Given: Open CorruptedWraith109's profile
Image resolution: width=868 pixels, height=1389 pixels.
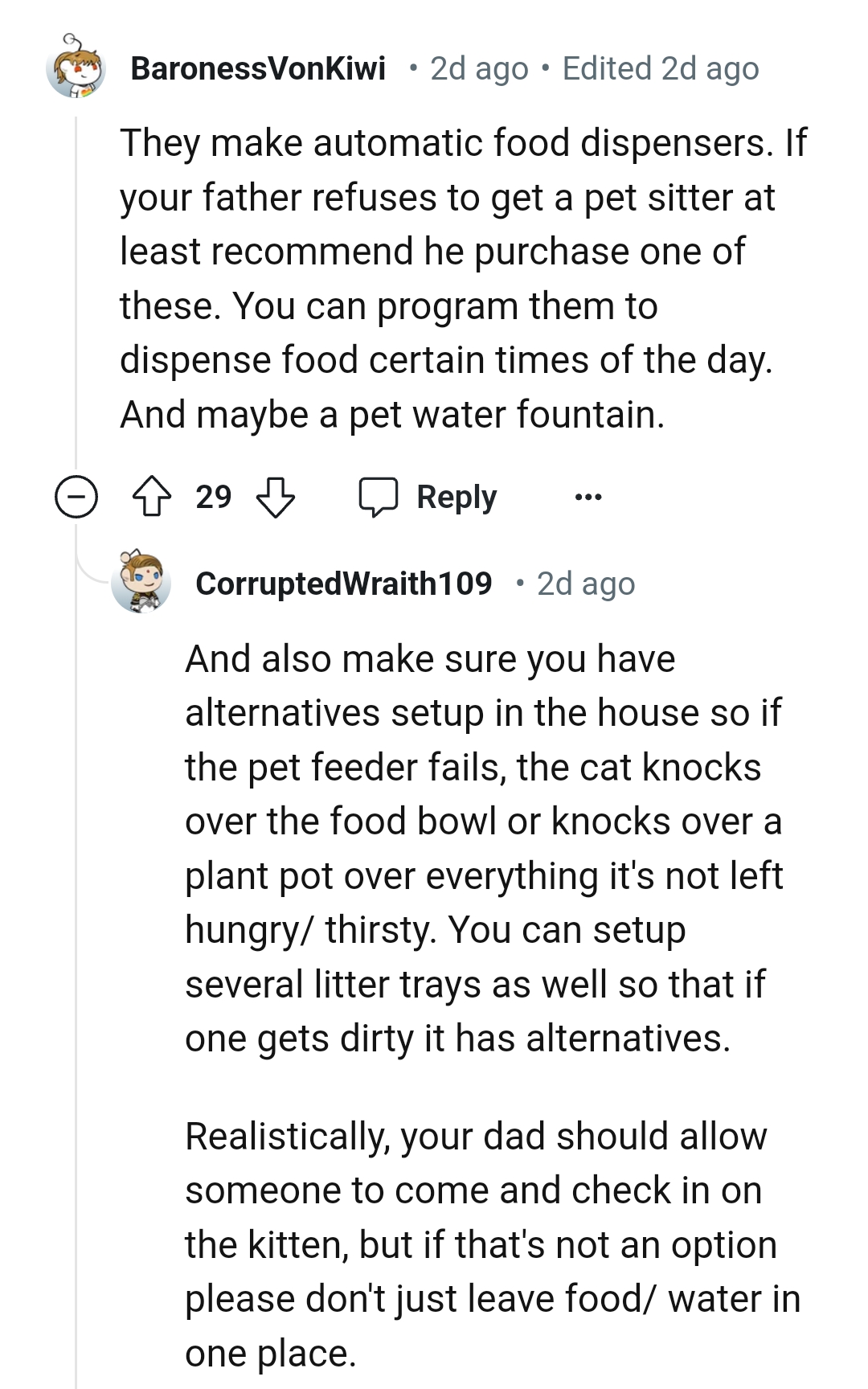Looking at the screenshot, I should pyautogui.click(x=344, y=584).
